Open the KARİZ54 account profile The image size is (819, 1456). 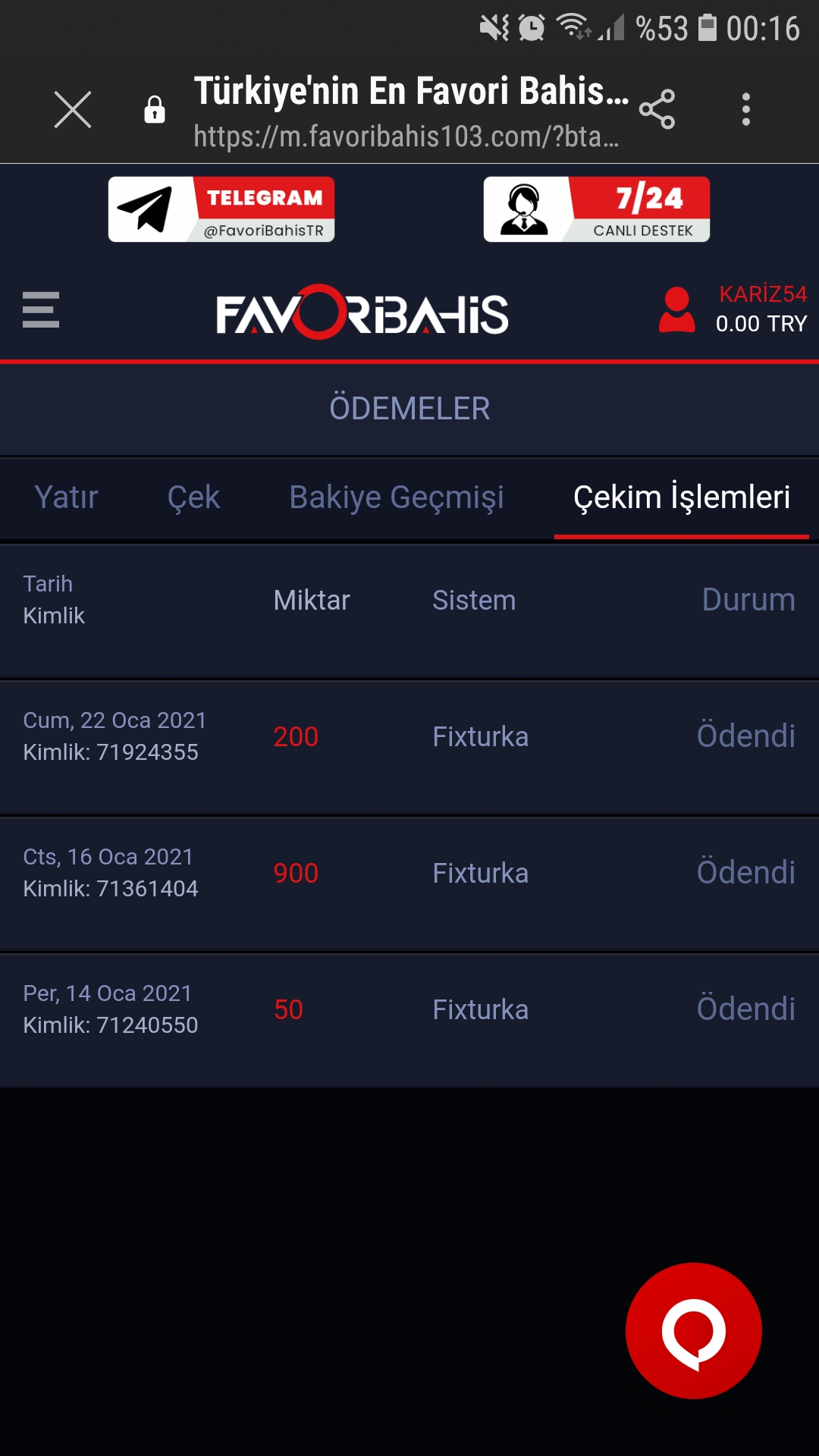pyautogui.click(x=733, y=309)
